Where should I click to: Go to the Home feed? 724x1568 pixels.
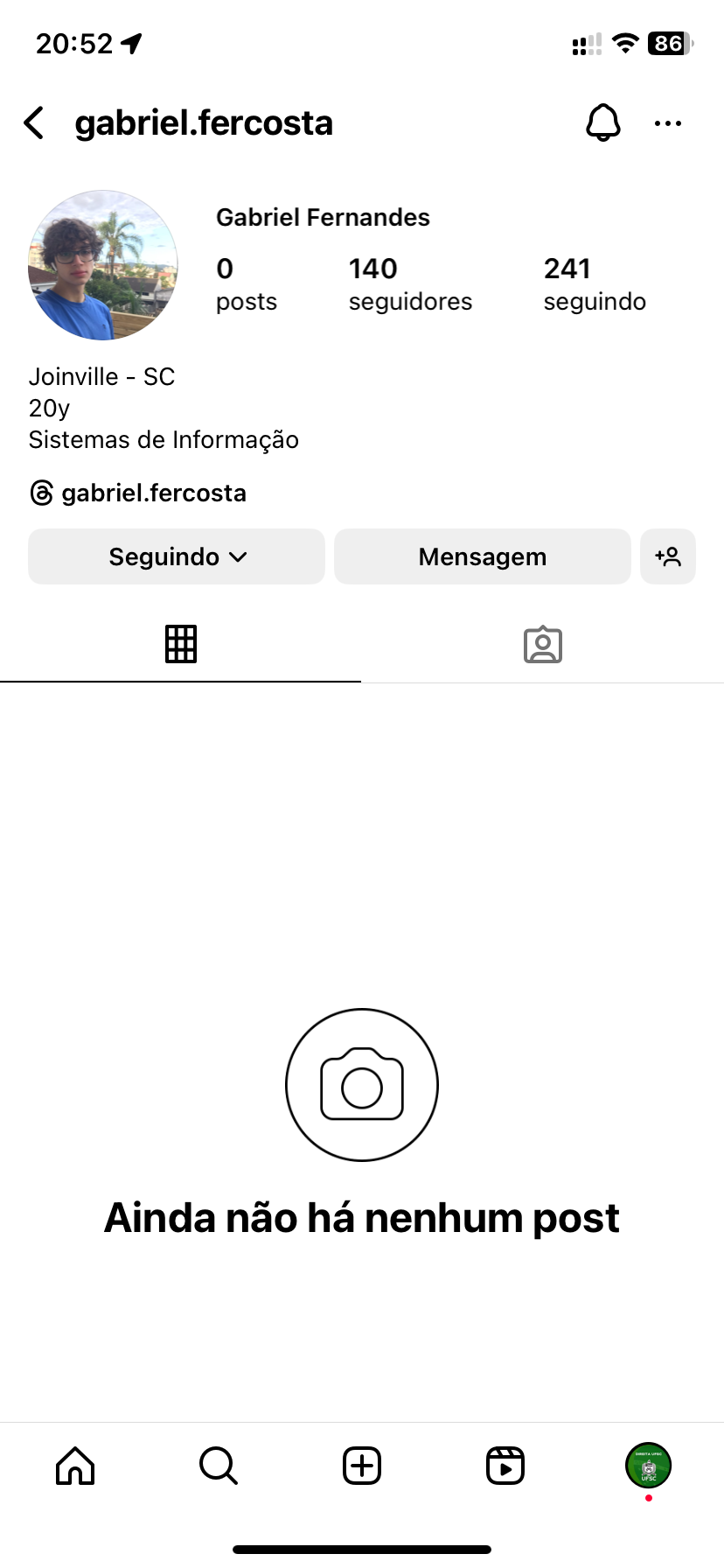[x=75, y=1466]
